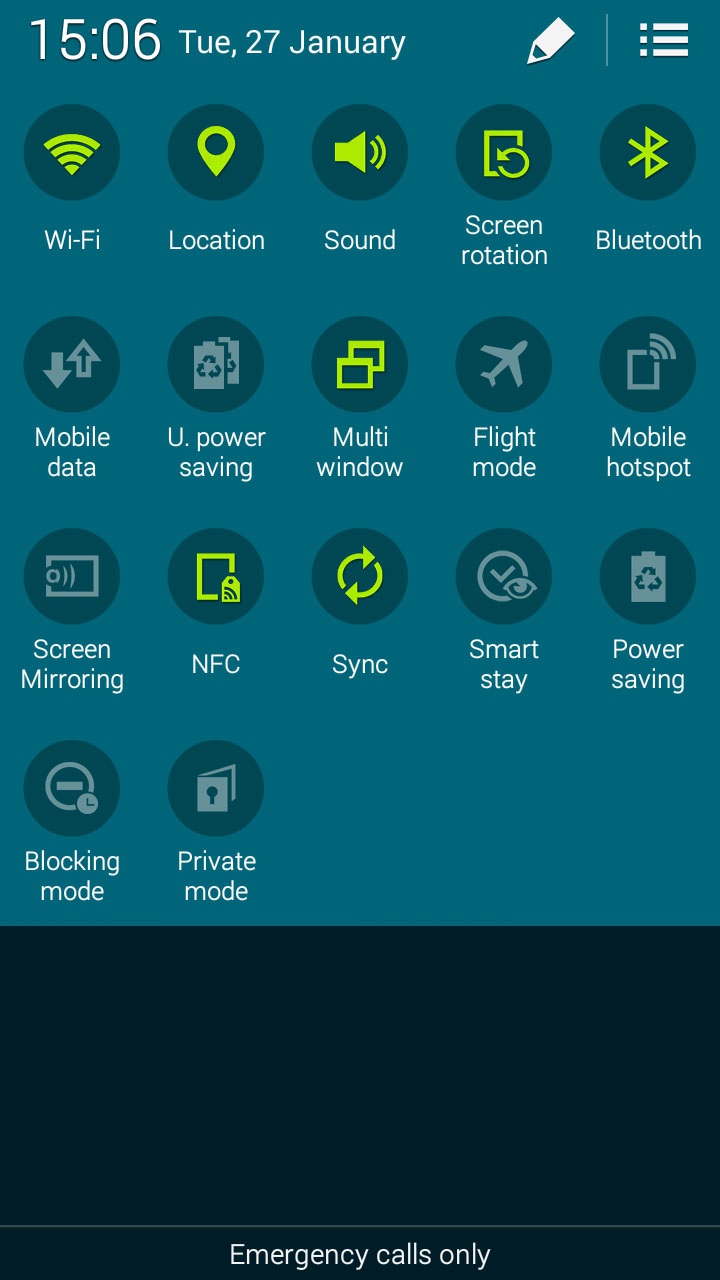Switch off Bluetooth
Image resolution: width=720 pixels, height=1280 pixels.
[x=648, y=153]
